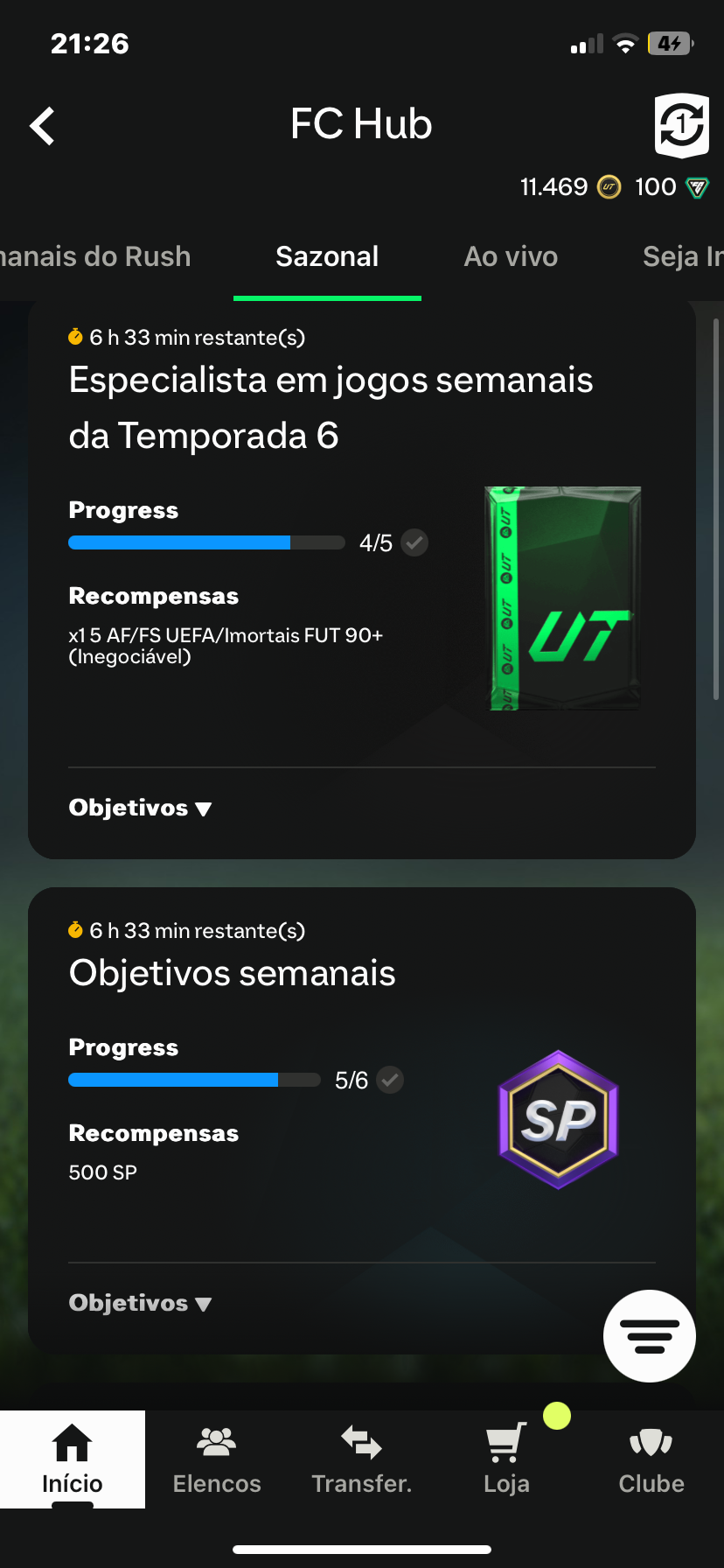Switch to the Transfer. tab
The height and width of the screenshot is (1568, 724).
[x=362, y=1459]
